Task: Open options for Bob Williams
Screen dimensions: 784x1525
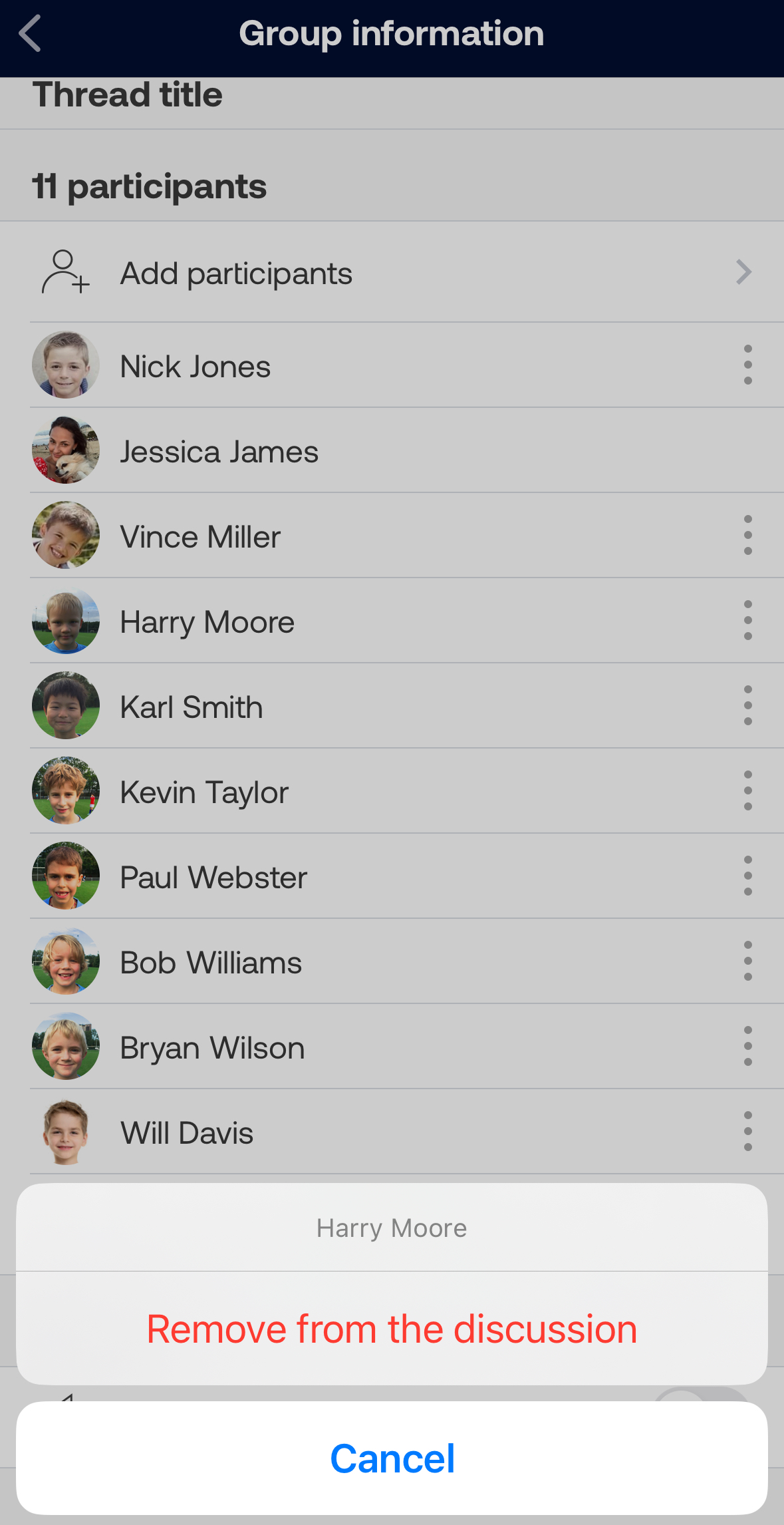Action: [x=747, y=961]
